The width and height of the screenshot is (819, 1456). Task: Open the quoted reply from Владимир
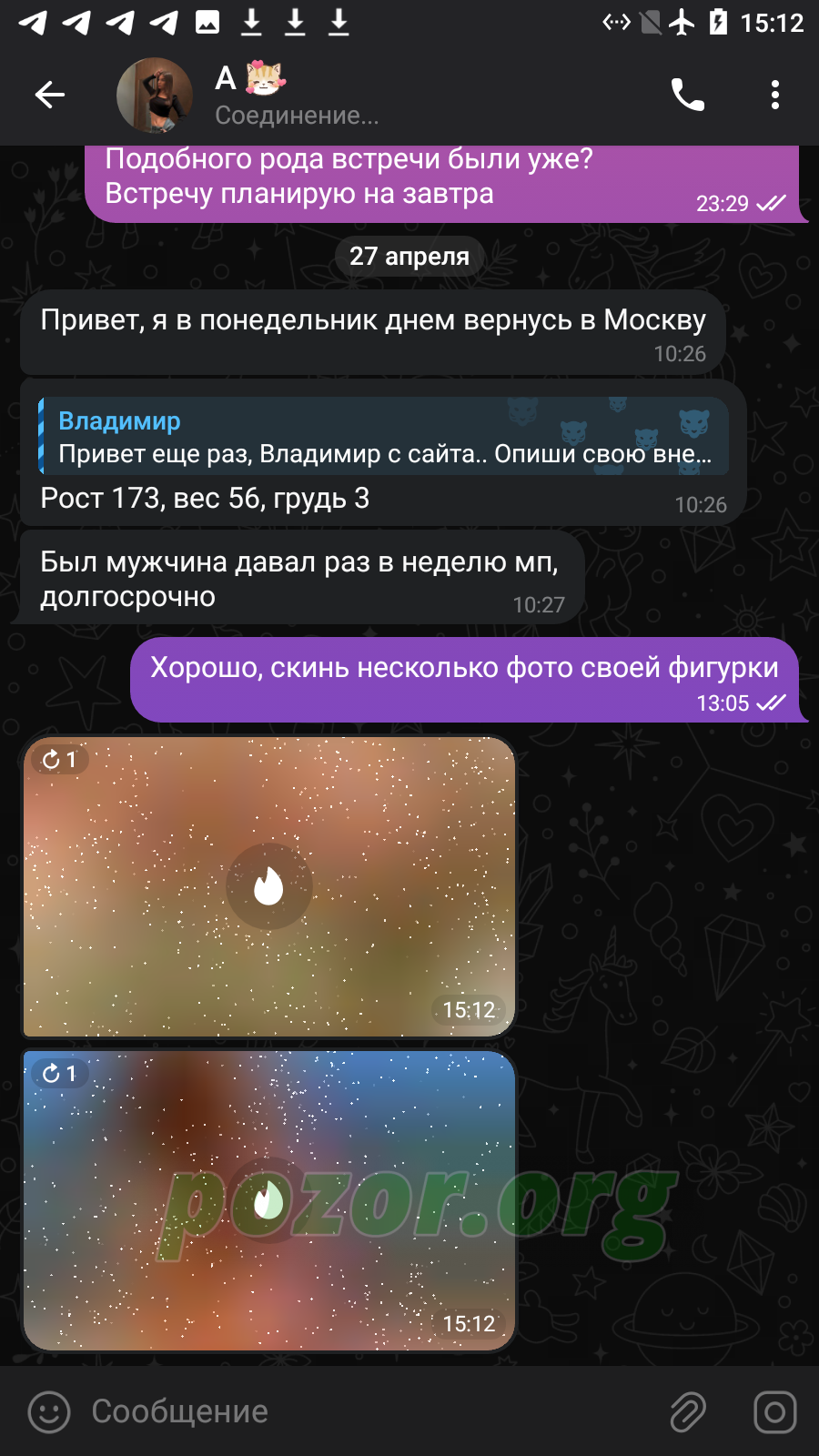tap(384, 436)
